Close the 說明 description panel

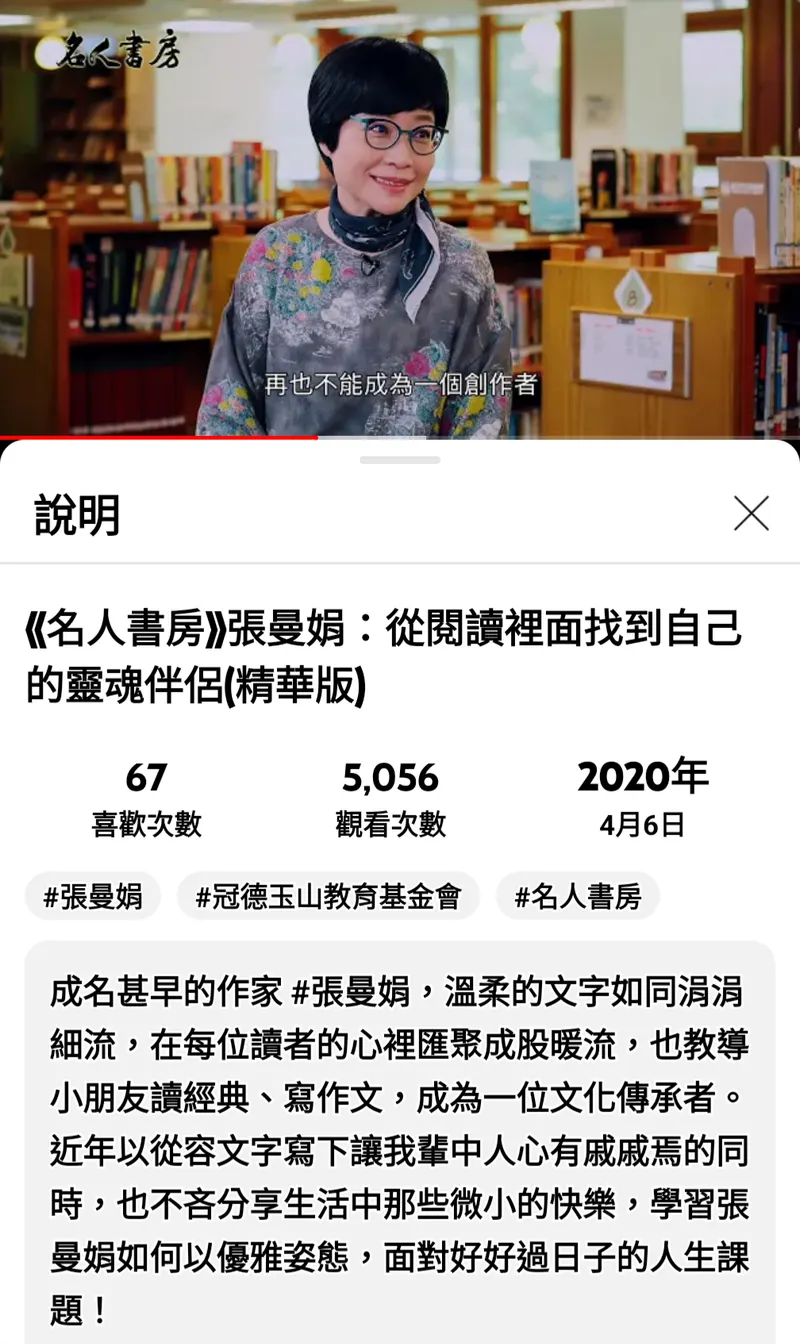(x=750, y=514)
